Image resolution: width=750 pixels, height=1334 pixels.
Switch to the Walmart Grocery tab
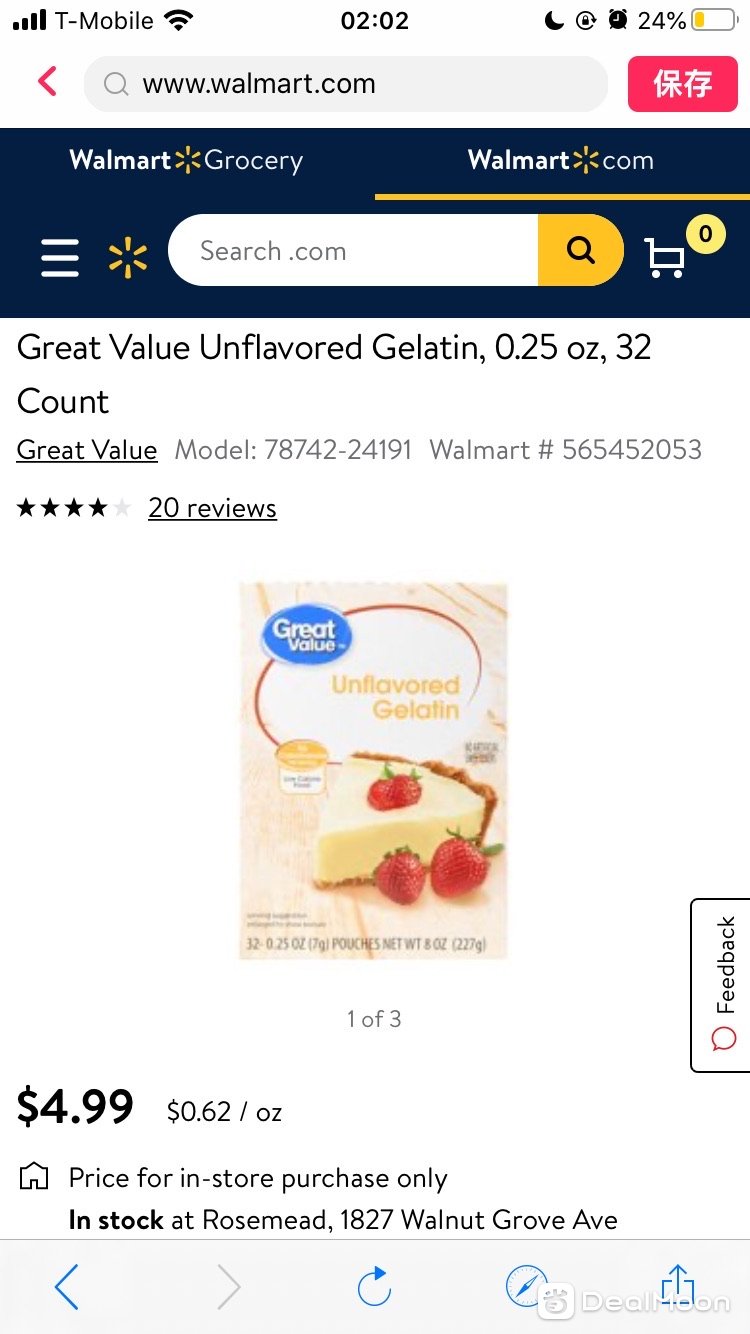pos(186,161)
